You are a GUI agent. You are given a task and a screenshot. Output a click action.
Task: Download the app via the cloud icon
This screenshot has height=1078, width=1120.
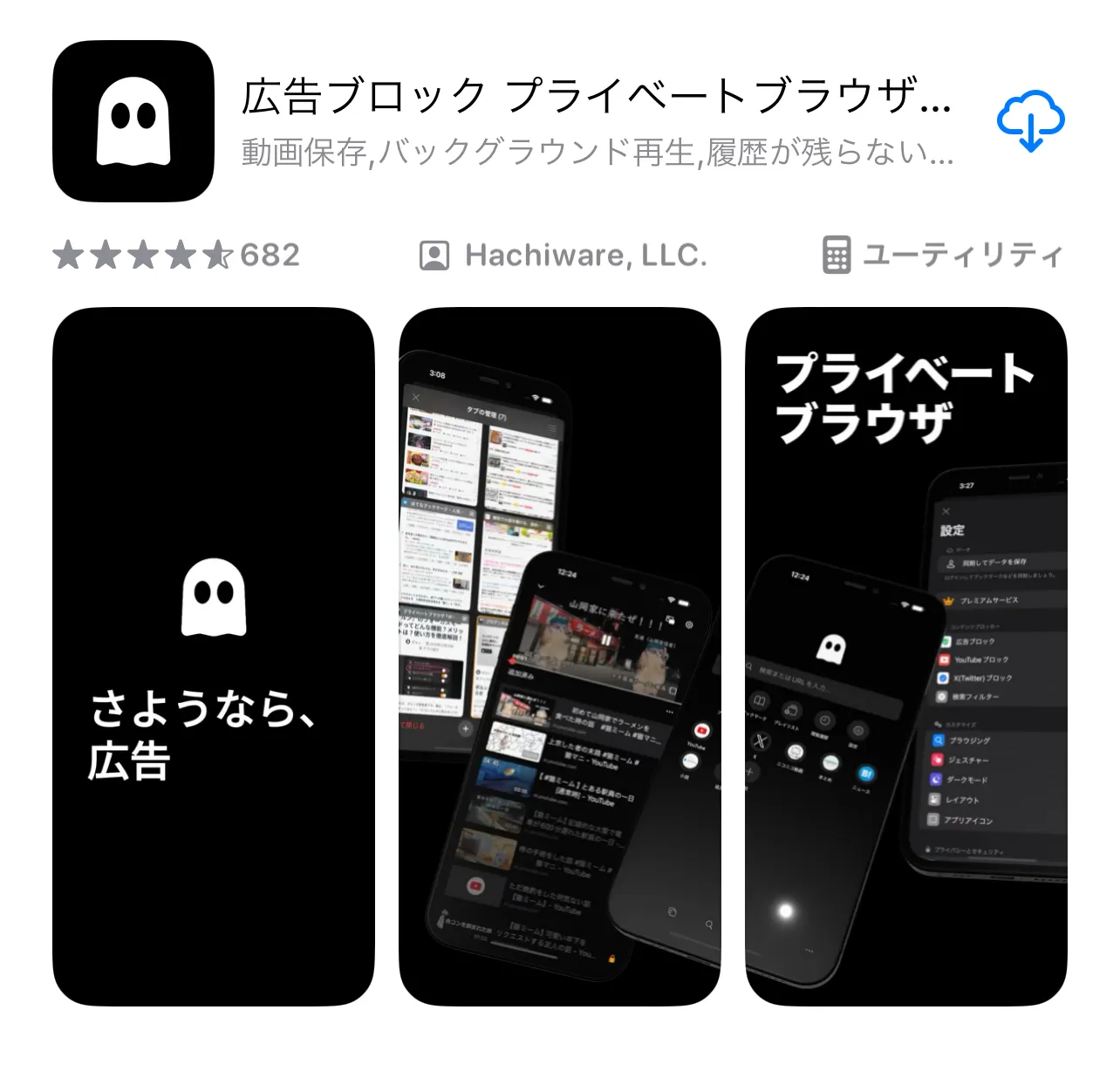tap(1030, 120)
